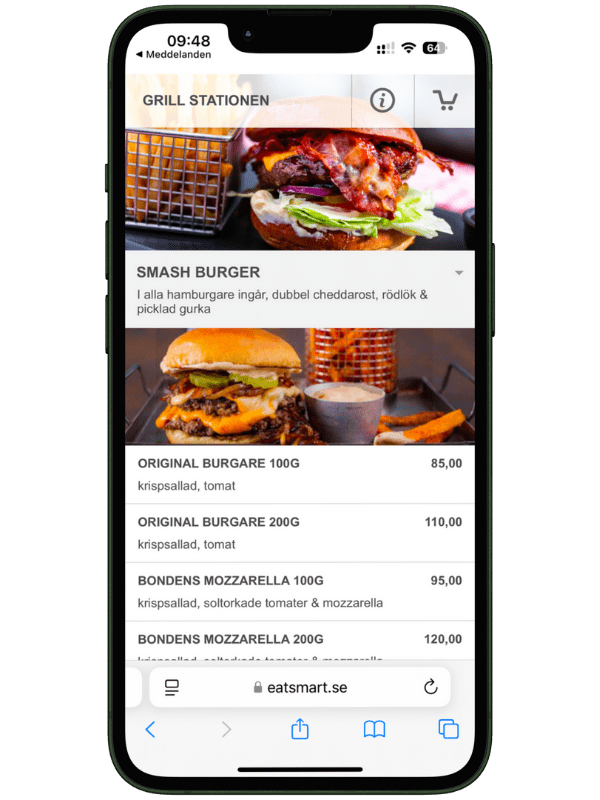Image resolution: width=600 pixels, height=800 pixels.
Task: Collapse the Smash Burger section
Action: (x=459, y=273)
